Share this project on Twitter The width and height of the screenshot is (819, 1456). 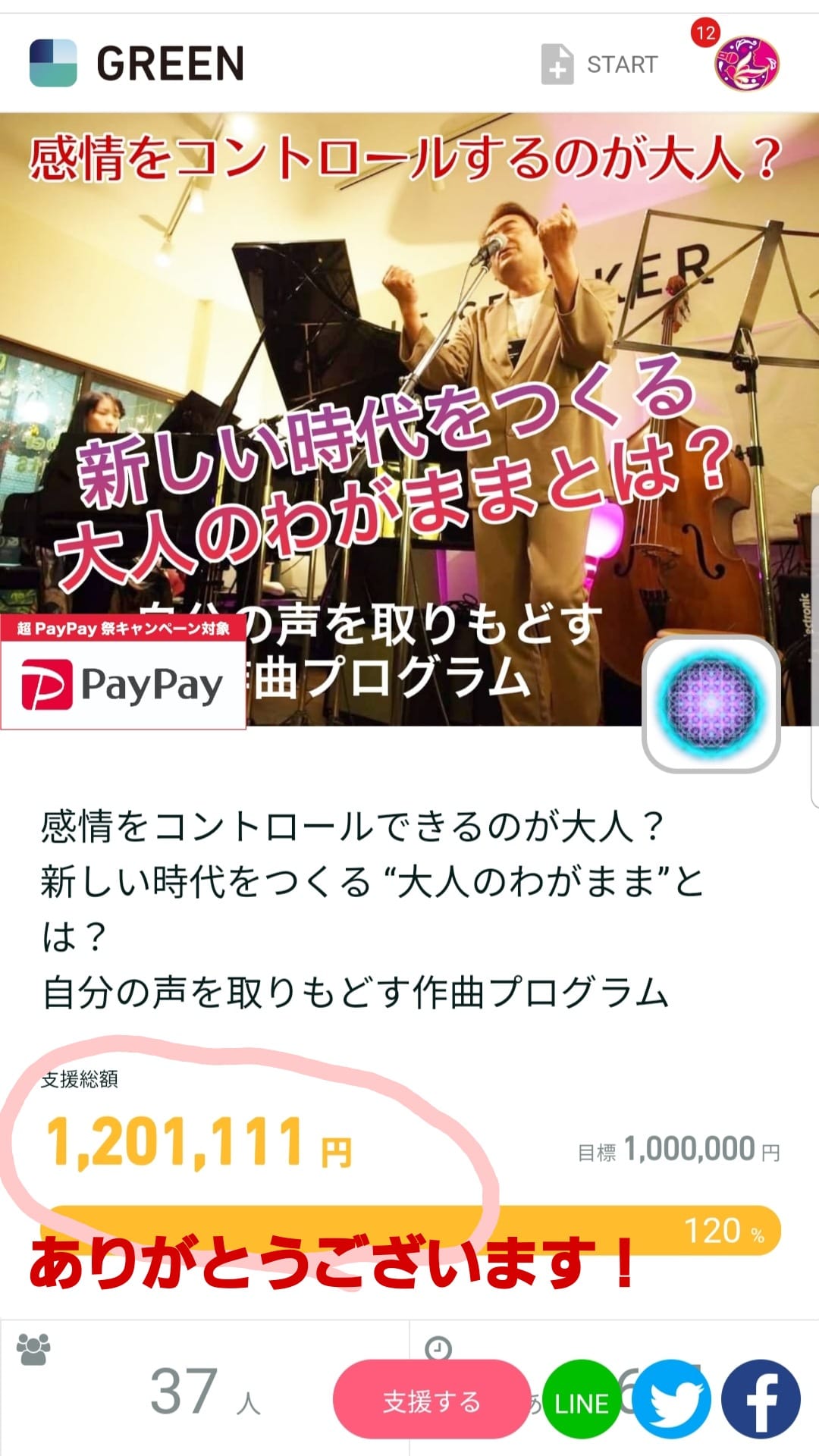coord(671,1400)
